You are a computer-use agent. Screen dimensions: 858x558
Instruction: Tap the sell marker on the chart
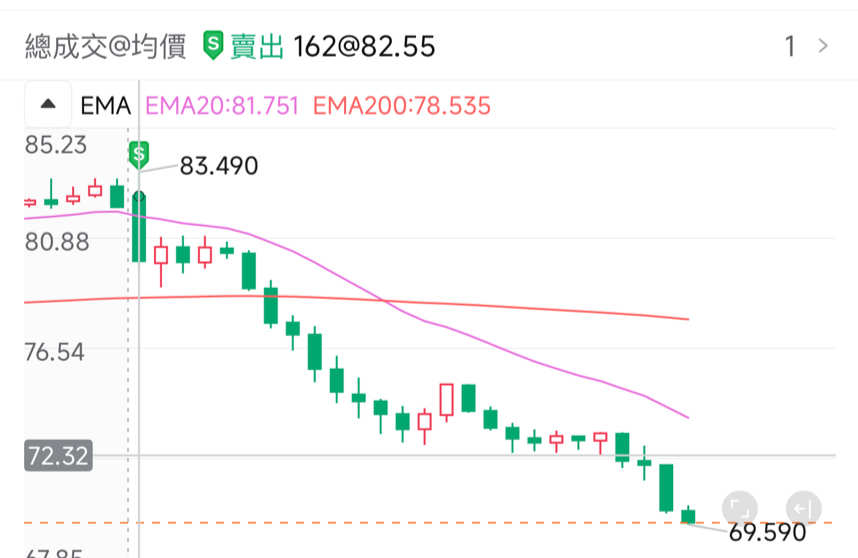point(139,155)
